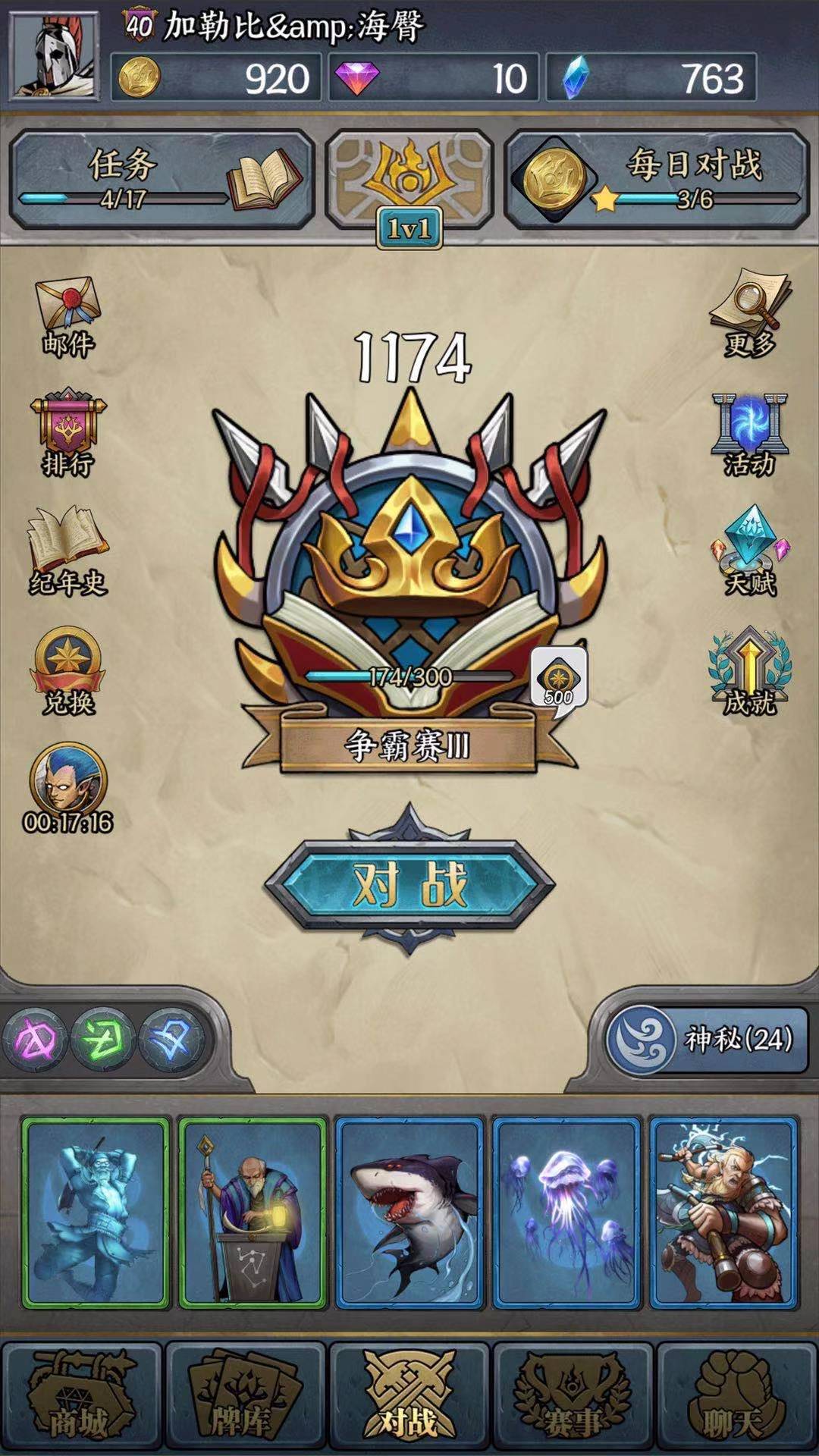The image size is (819, 1456).
Task: Open the 邮件 mailbox
Action: point(68,316)
